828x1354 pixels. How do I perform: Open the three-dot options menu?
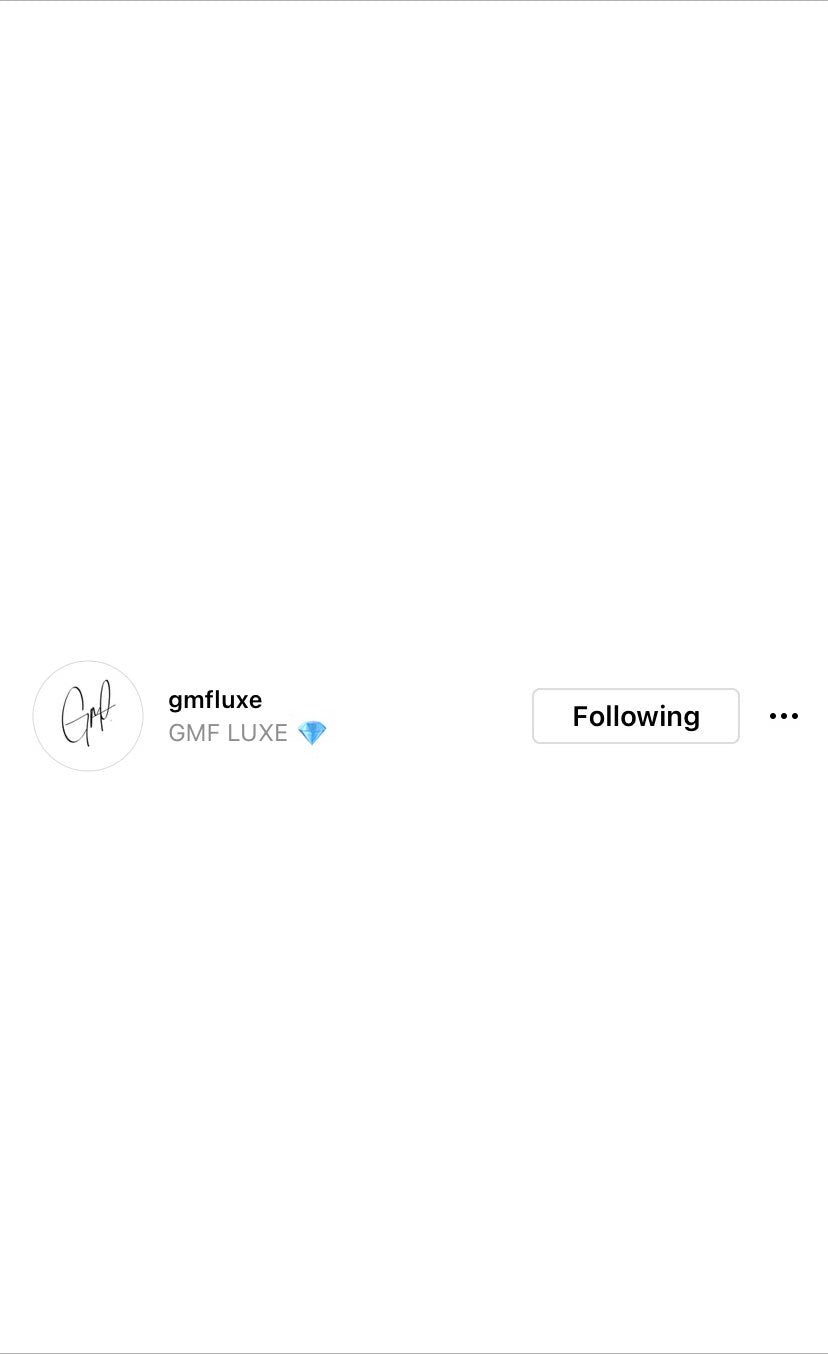[783, 716]
